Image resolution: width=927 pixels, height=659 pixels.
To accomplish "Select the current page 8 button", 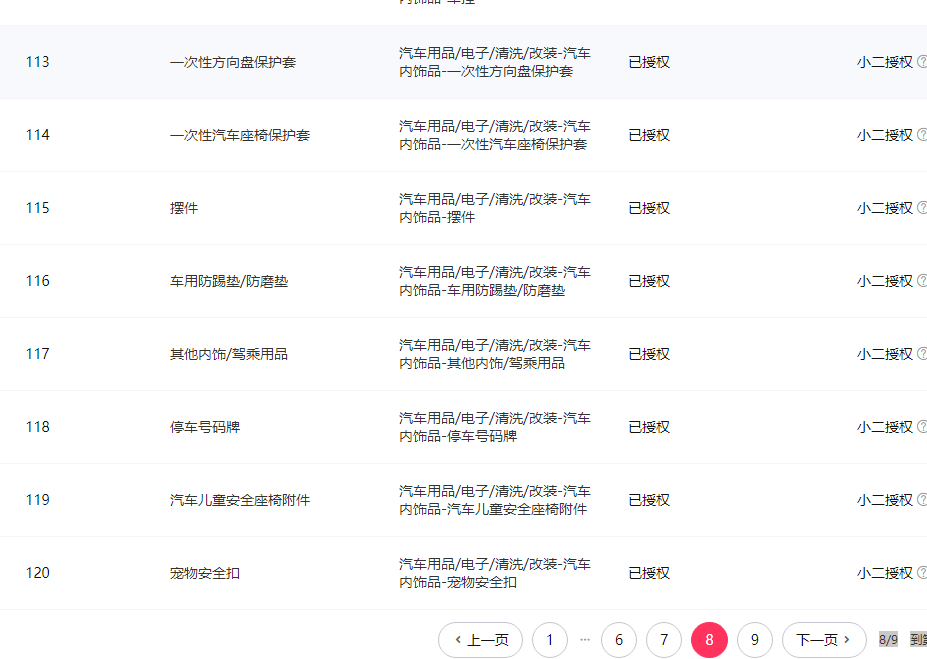I will (x=709, y=640).
